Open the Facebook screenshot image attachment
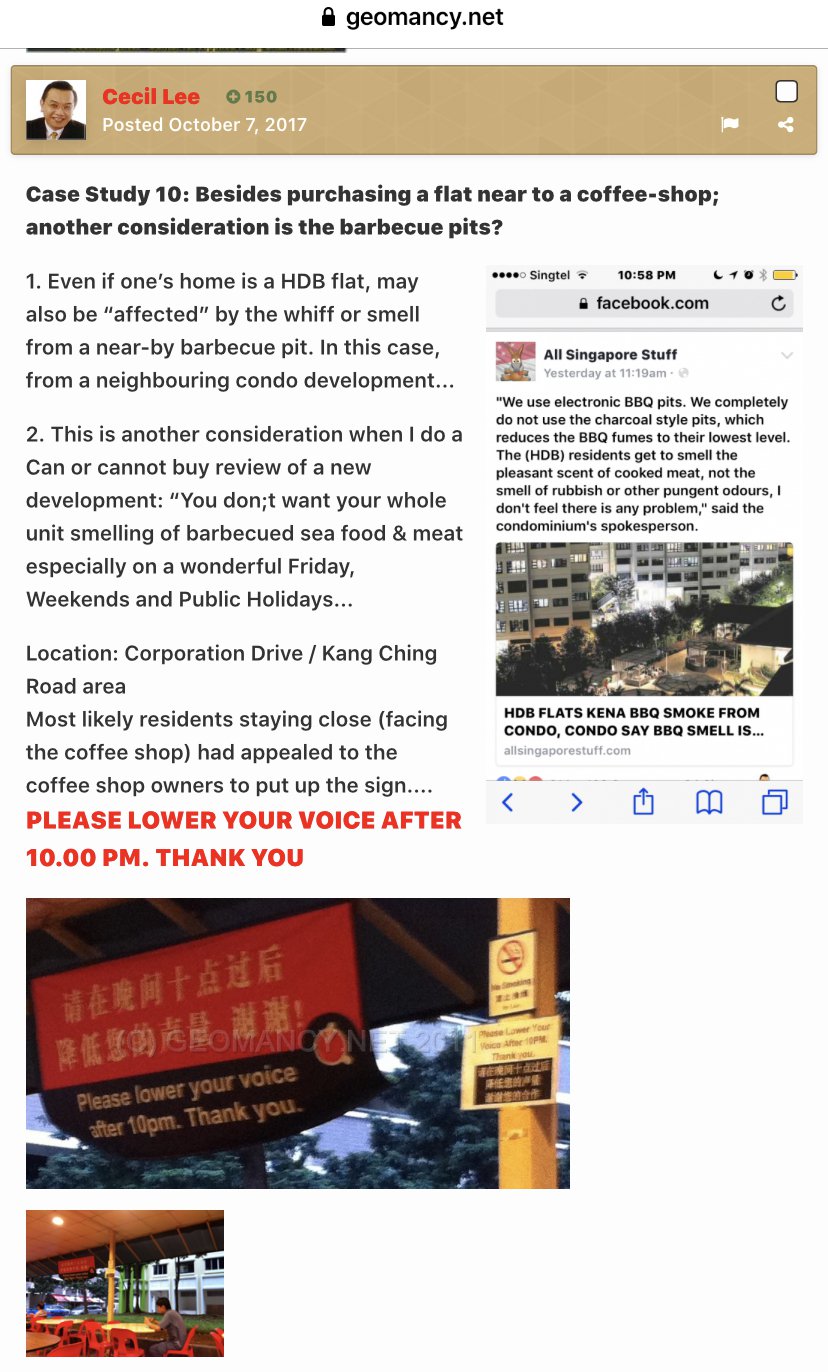 pos(644,544)
